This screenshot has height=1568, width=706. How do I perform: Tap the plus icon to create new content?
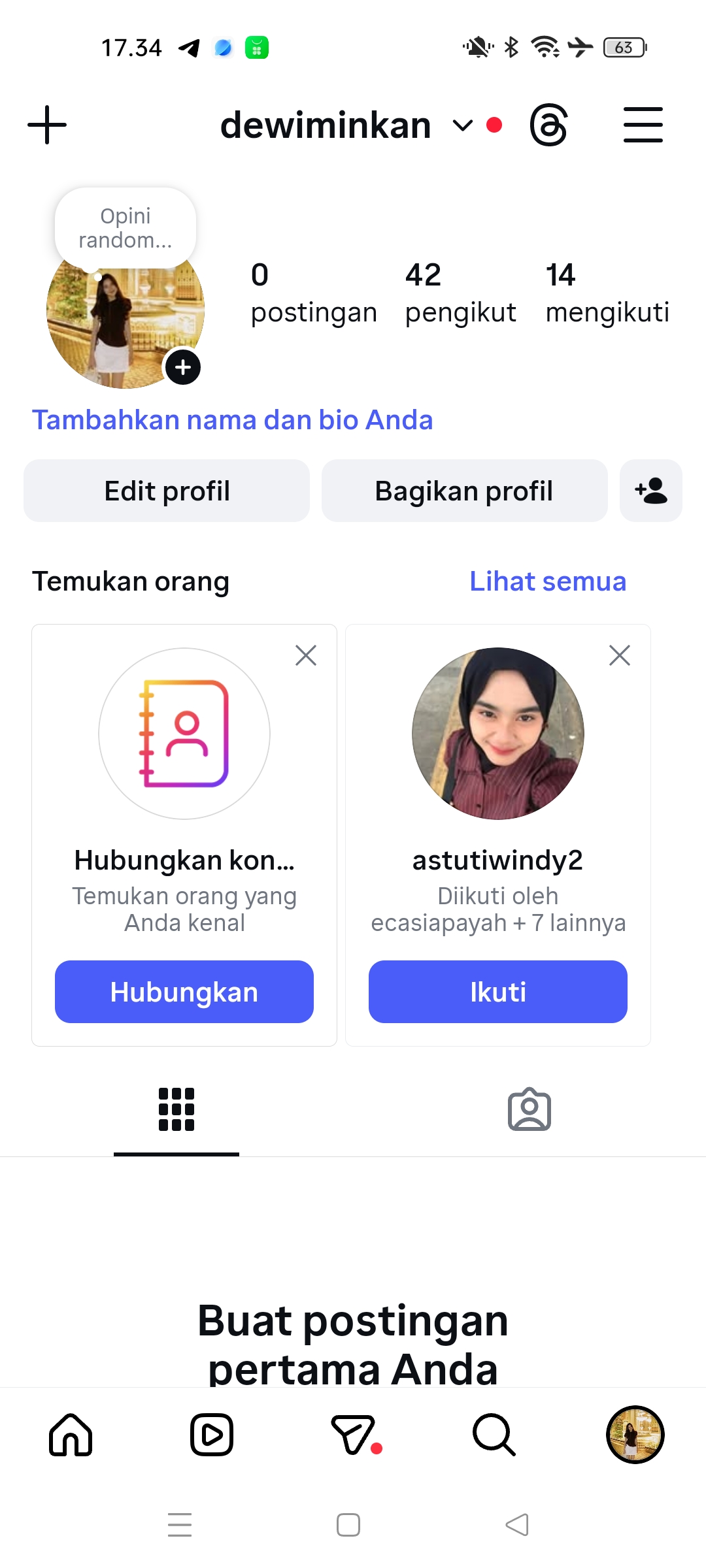pos(47,125)
